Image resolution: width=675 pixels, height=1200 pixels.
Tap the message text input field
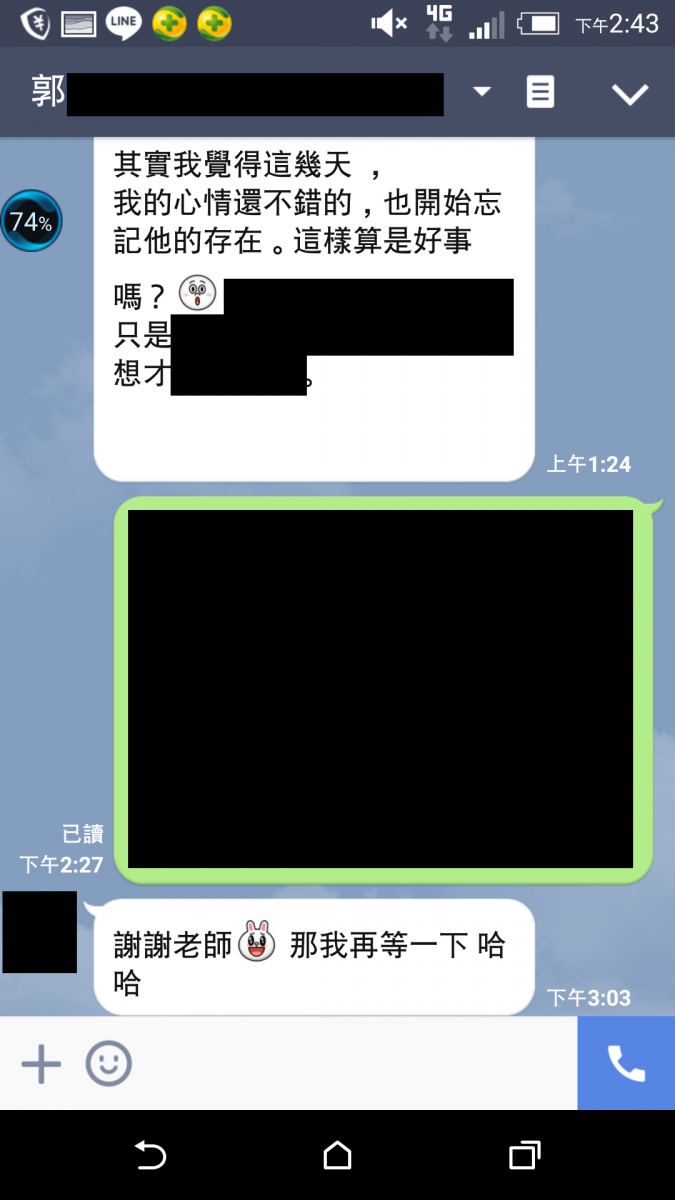tap(350, 1064)
